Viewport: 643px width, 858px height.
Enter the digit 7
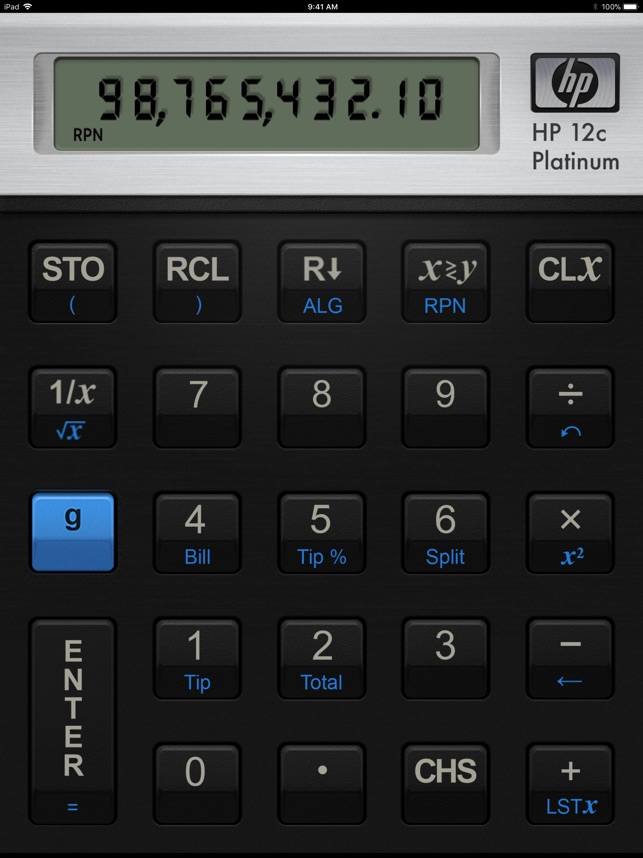click(x=197, y=407)
